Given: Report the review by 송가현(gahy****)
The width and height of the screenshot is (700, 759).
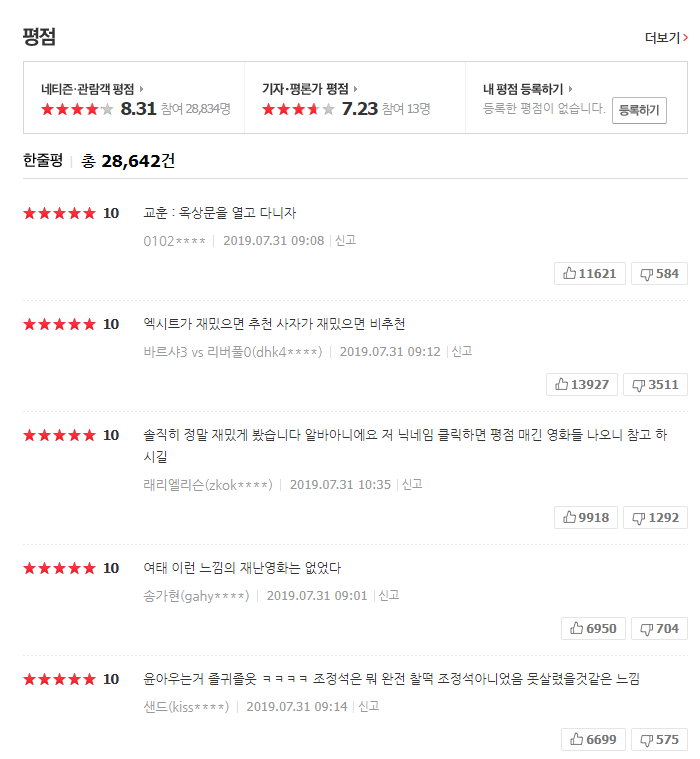Looking at the screenshot, I should pyautogui.click(x=388, y=595).
